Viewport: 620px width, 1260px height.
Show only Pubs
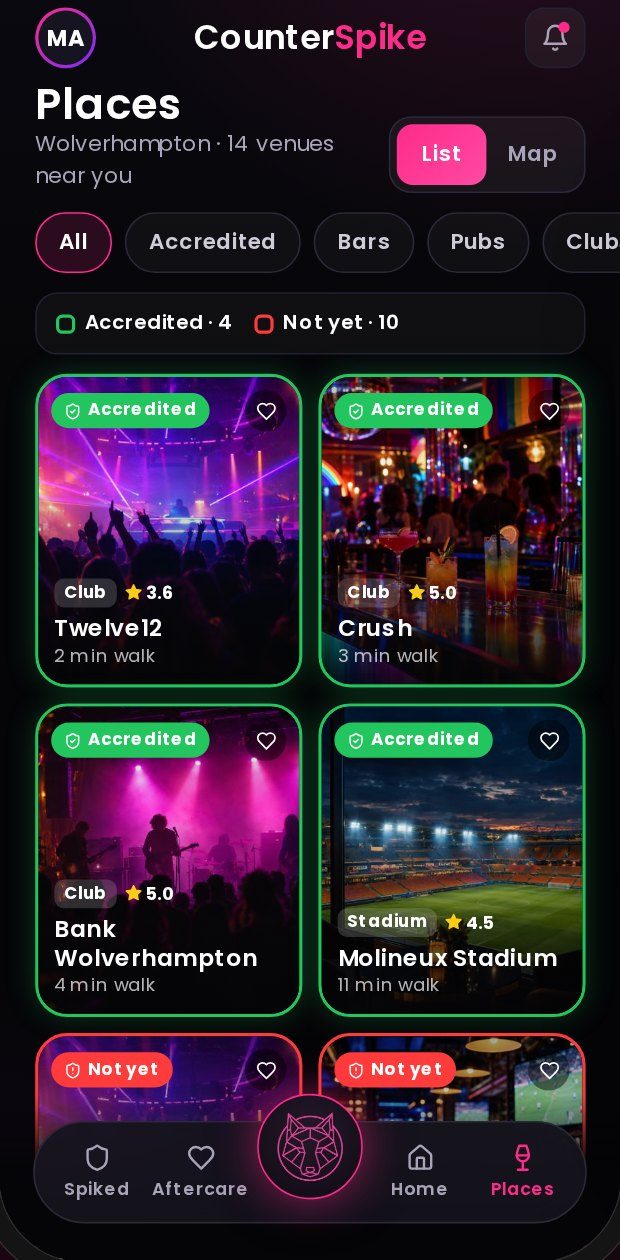point(478,242)
